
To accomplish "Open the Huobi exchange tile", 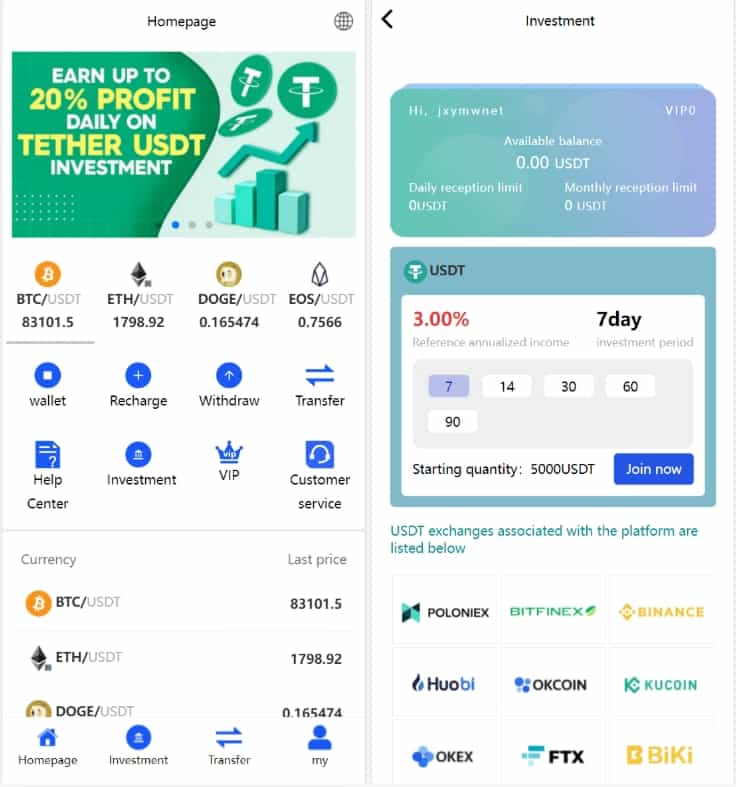I will [x=443, y=684].
